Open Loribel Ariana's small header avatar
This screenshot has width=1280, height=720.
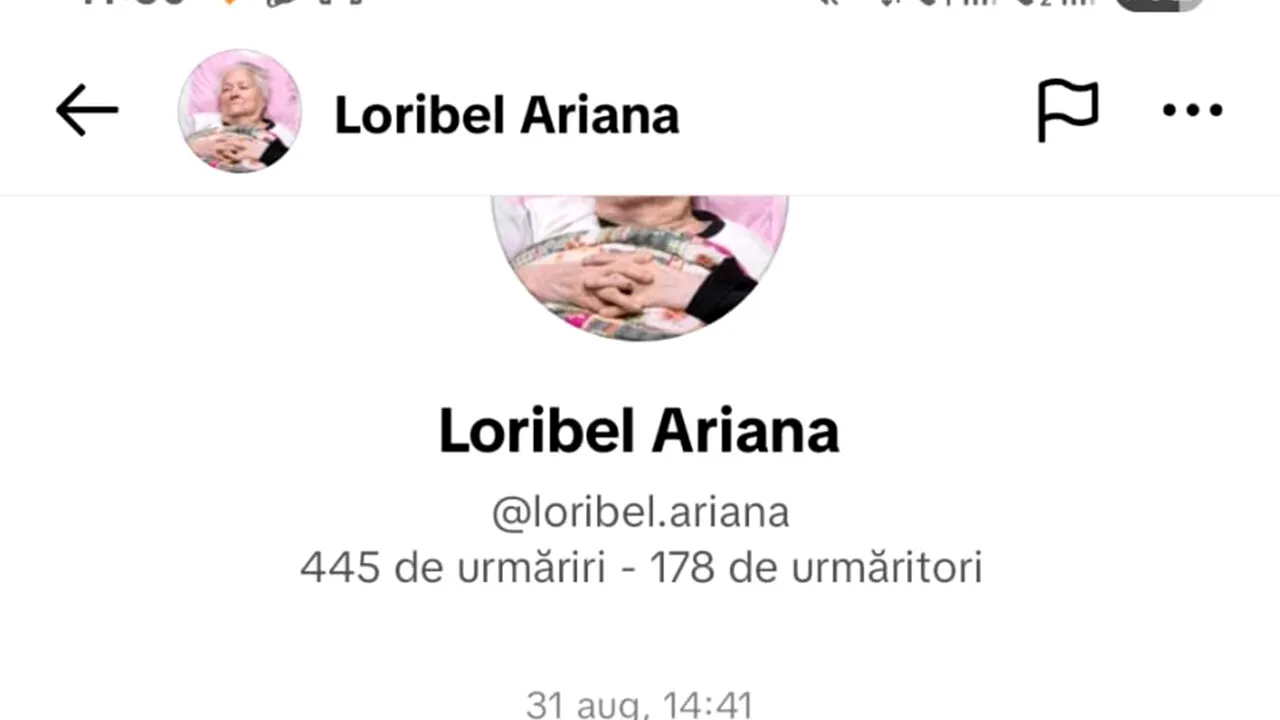pyautogui.click(x=240, y=111)
